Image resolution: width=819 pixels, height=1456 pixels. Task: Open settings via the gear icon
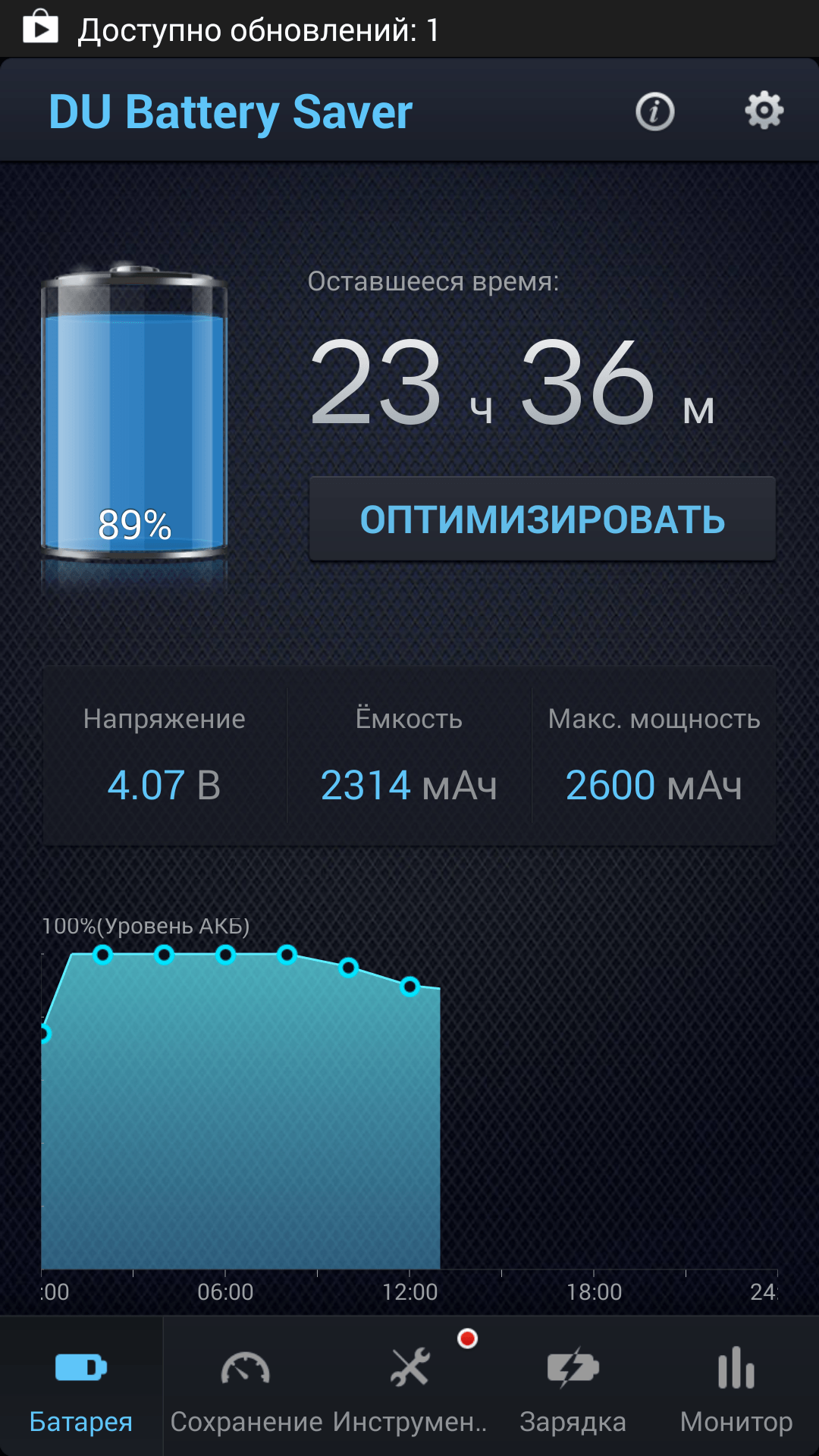pos(764,111)
